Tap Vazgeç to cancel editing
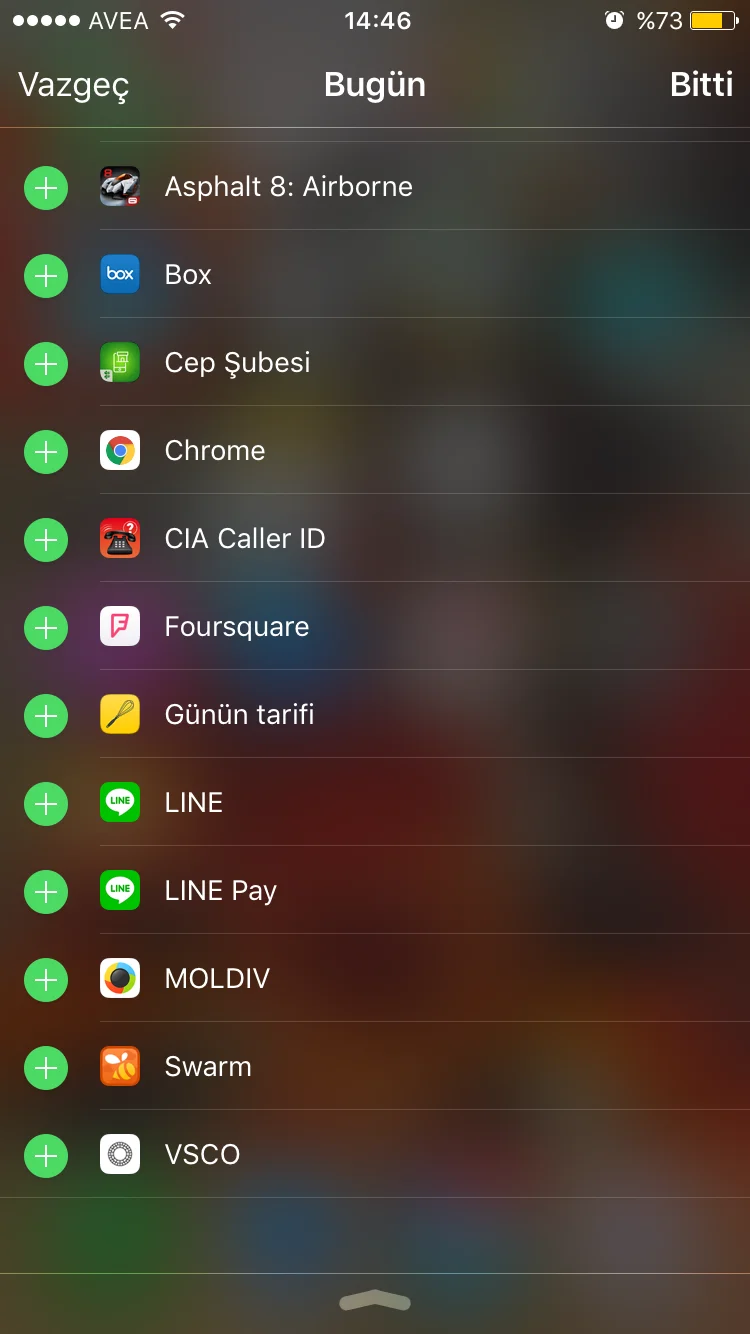This screenshot has height=1334, width=750. [x=74, y=85]
